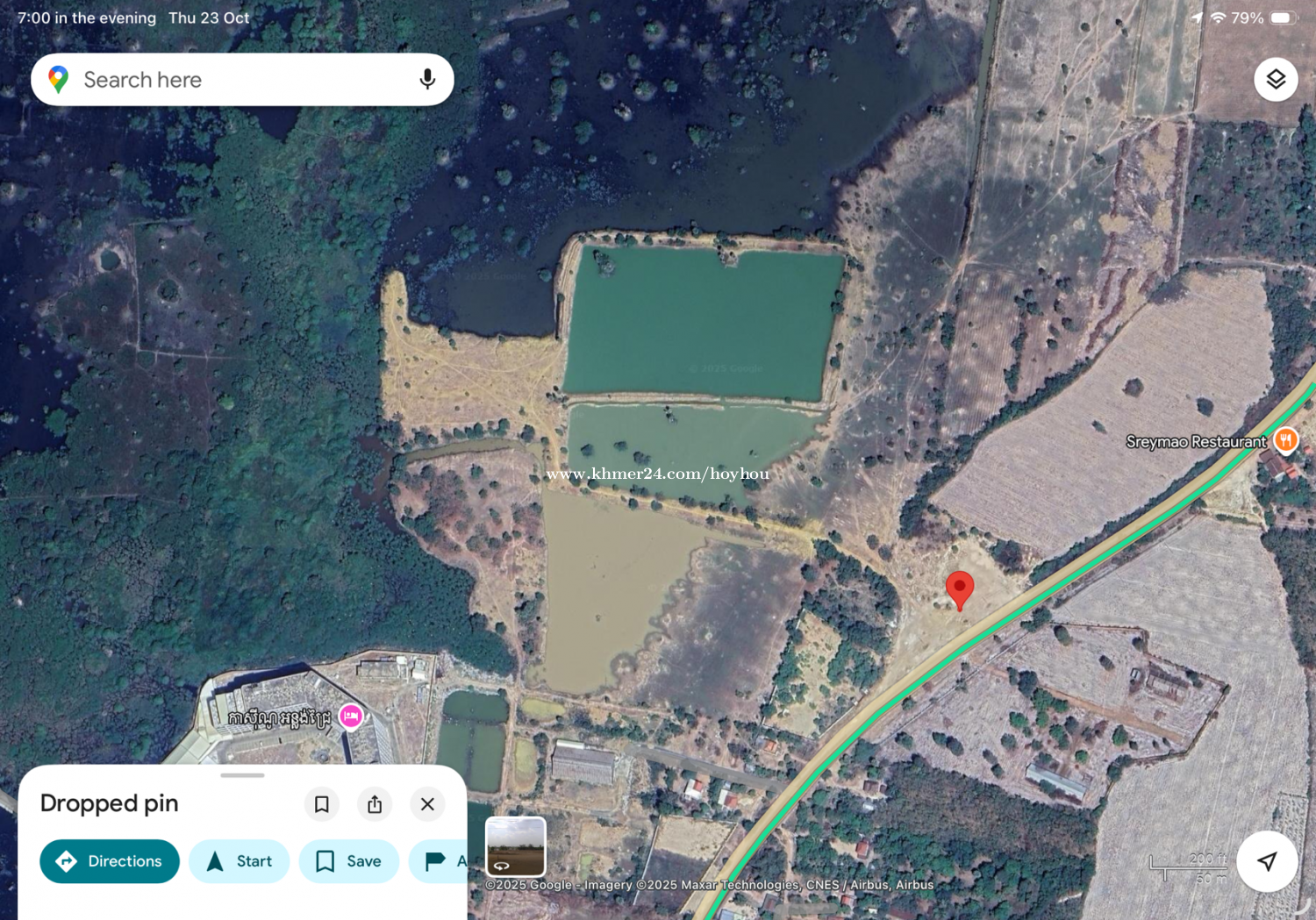Viewport: 1316px width, 920px height.
Task: Start voice search with the microphone
Action: click(427, 80)
